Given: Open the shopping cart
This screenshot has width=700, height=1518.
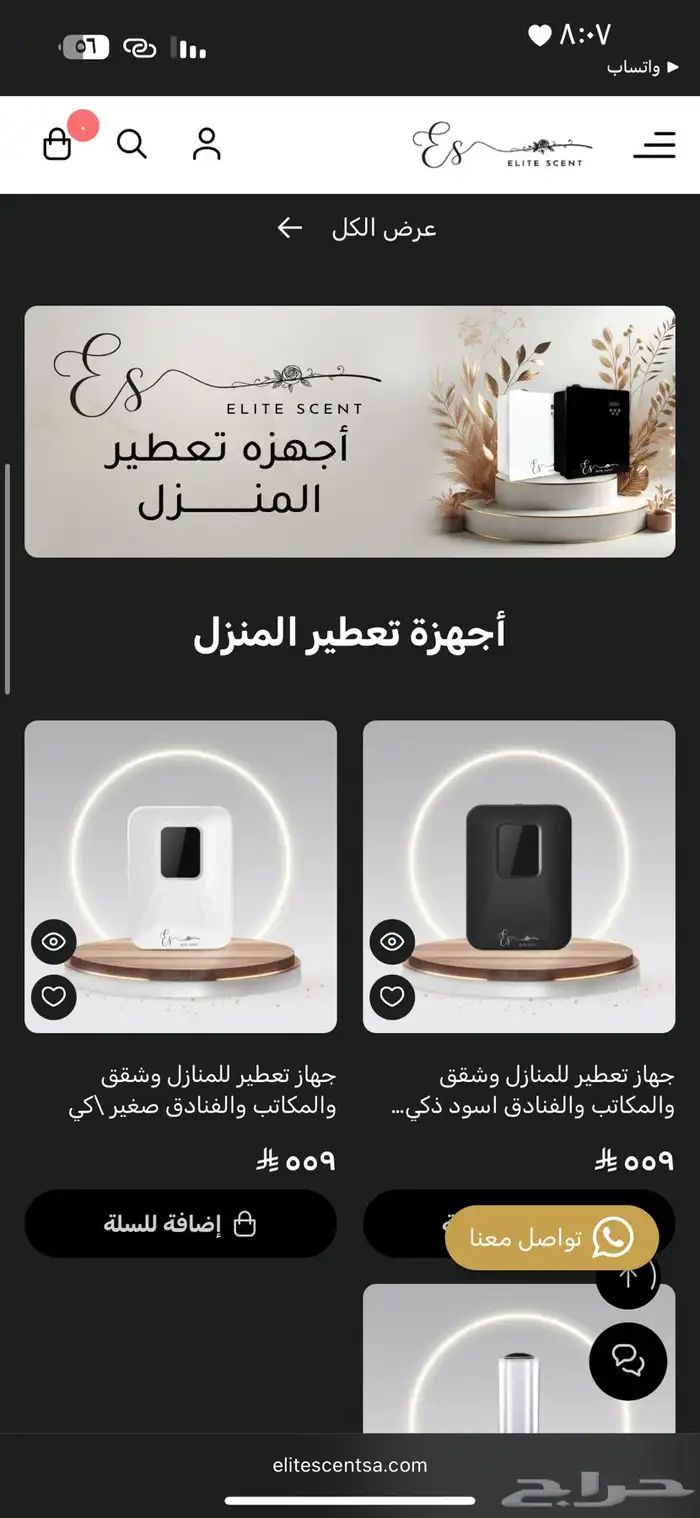Looking at the screenshot, I should point(58,145).
